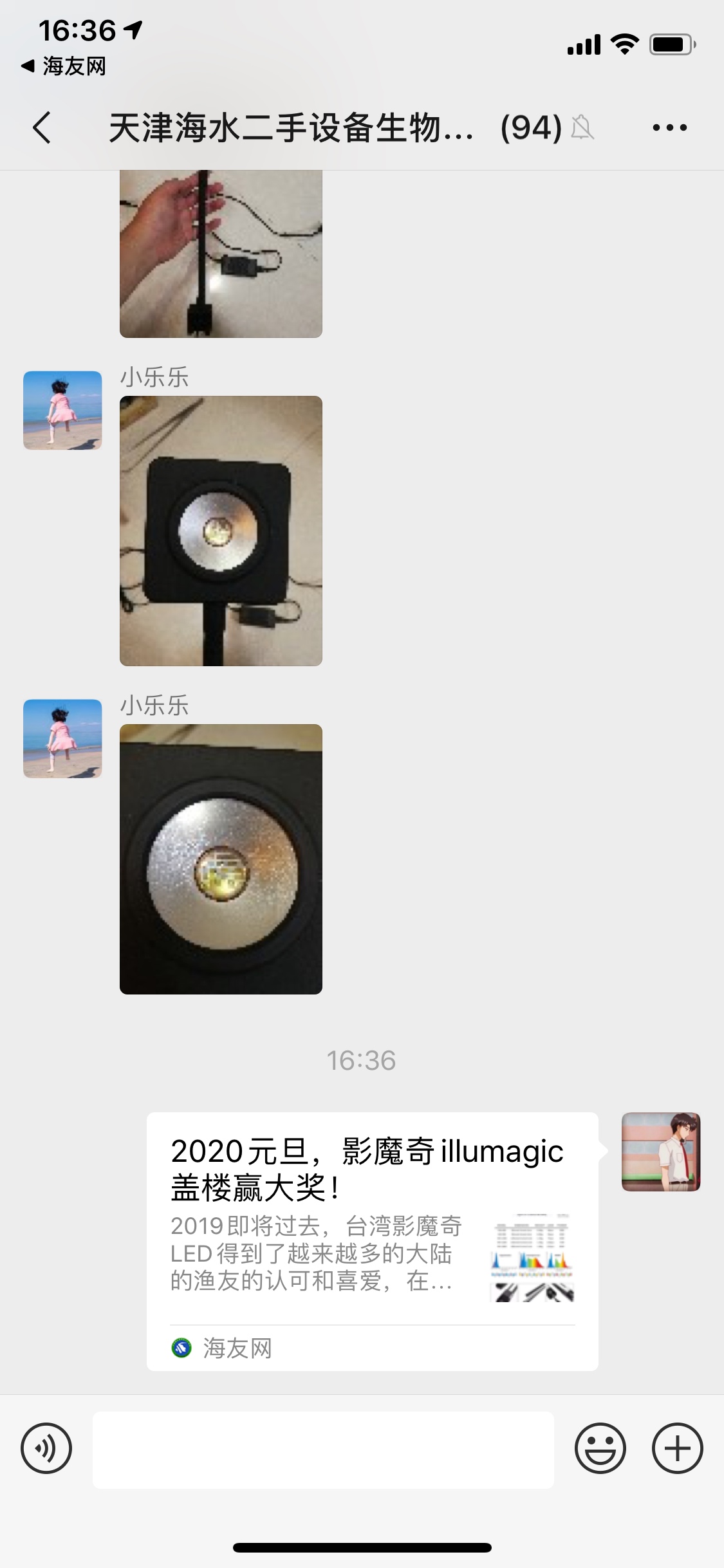Viewport: 724px width, 1568px height.
Task: View the close-up LED lens photo
Action: (x=221, y=859)
